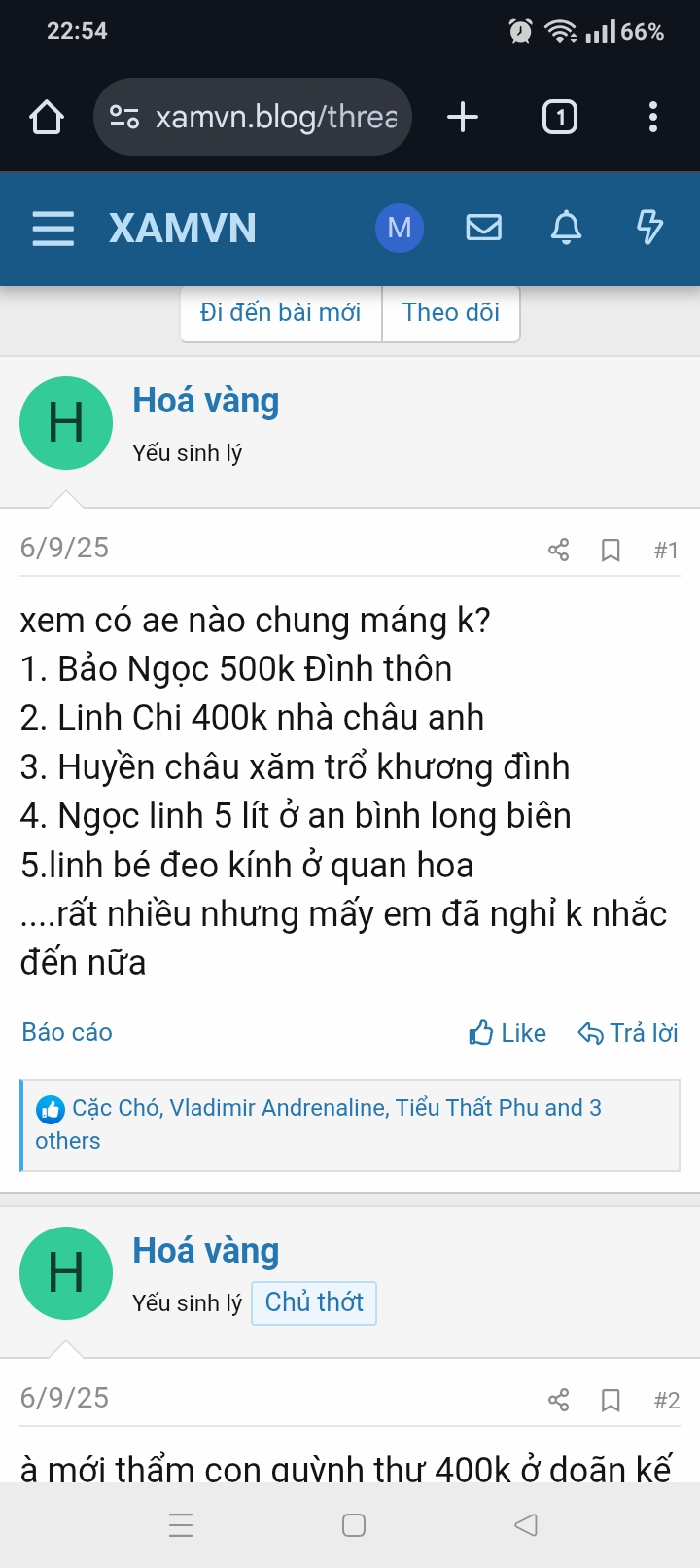The width and height of the screenshot is (700, 1568).
Task: Follow the thread with Theo dõi
Action: click(x=451, y=313)
